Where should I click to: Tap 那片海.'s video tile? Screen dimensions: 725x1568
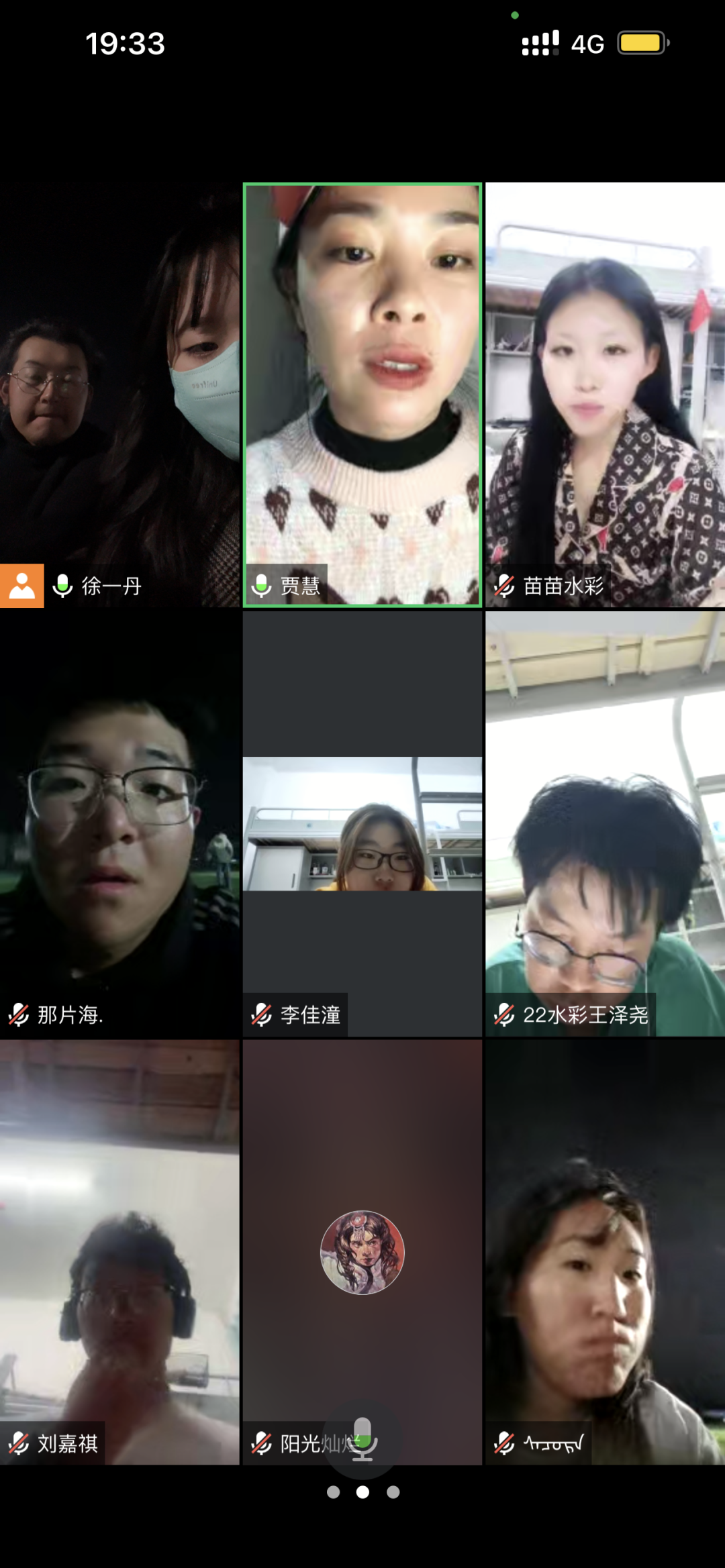(x=119, y=823)
